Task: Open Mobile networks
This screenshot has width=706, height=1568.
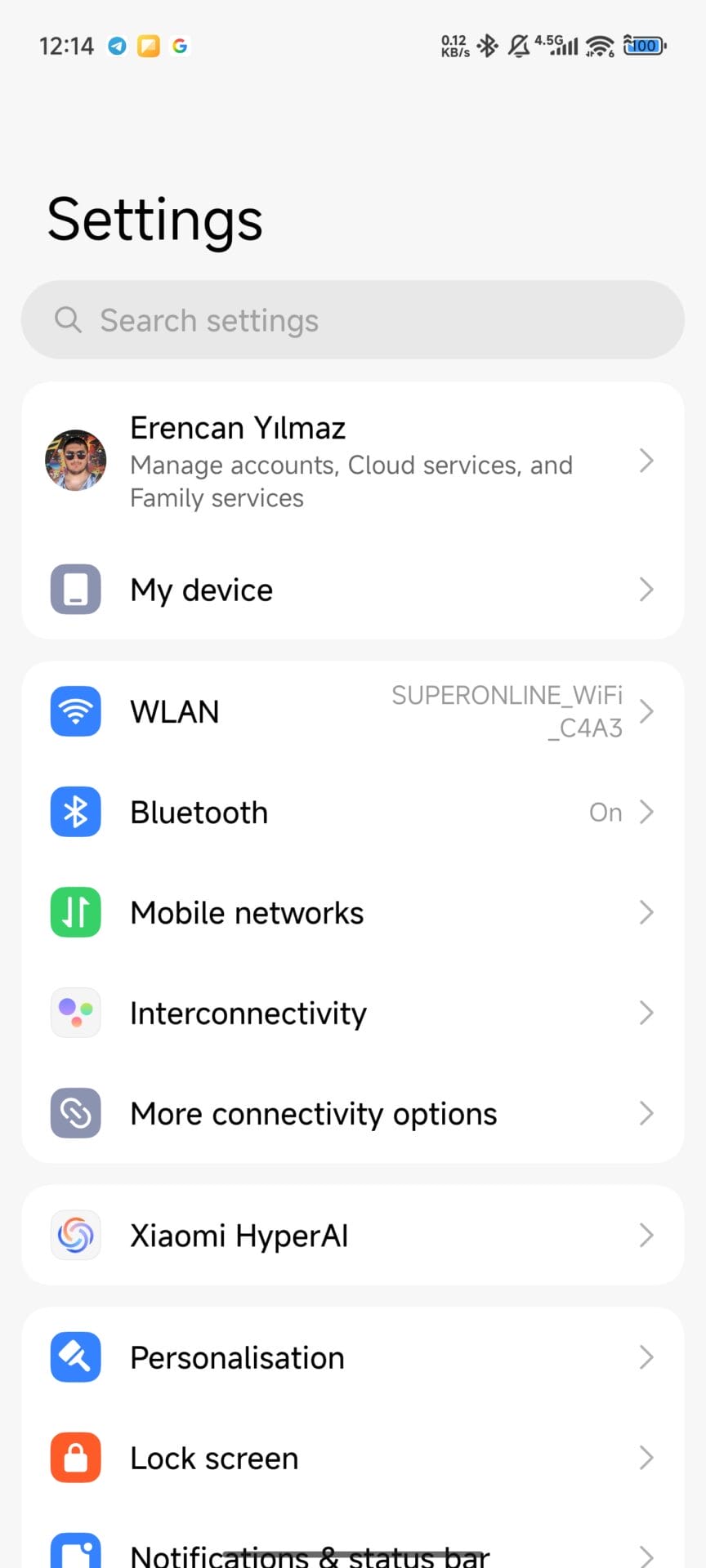Action: (351, 912)
